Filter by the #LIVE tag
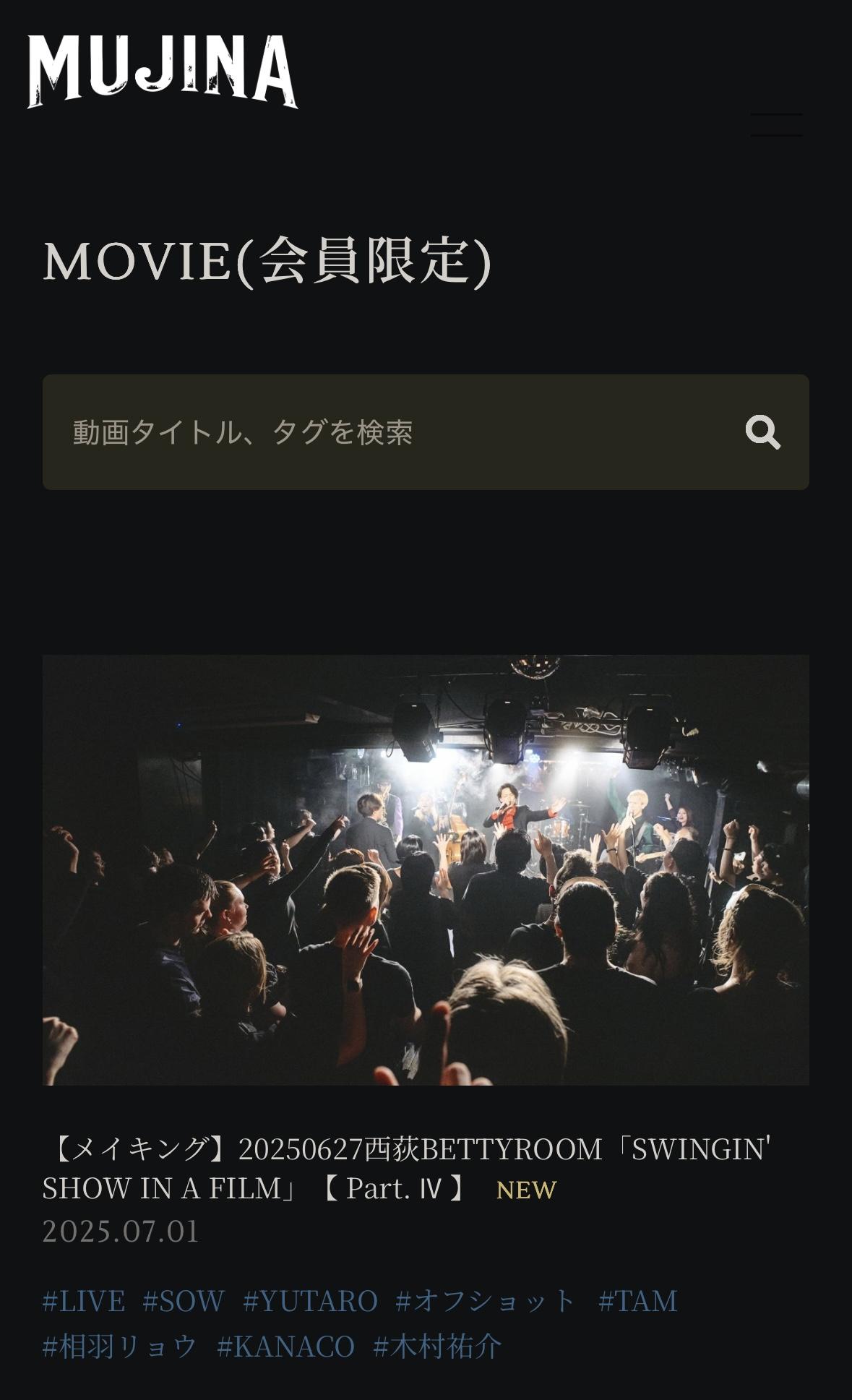The height and width of the screenshot is (1400, 852). pos(84,1301)
